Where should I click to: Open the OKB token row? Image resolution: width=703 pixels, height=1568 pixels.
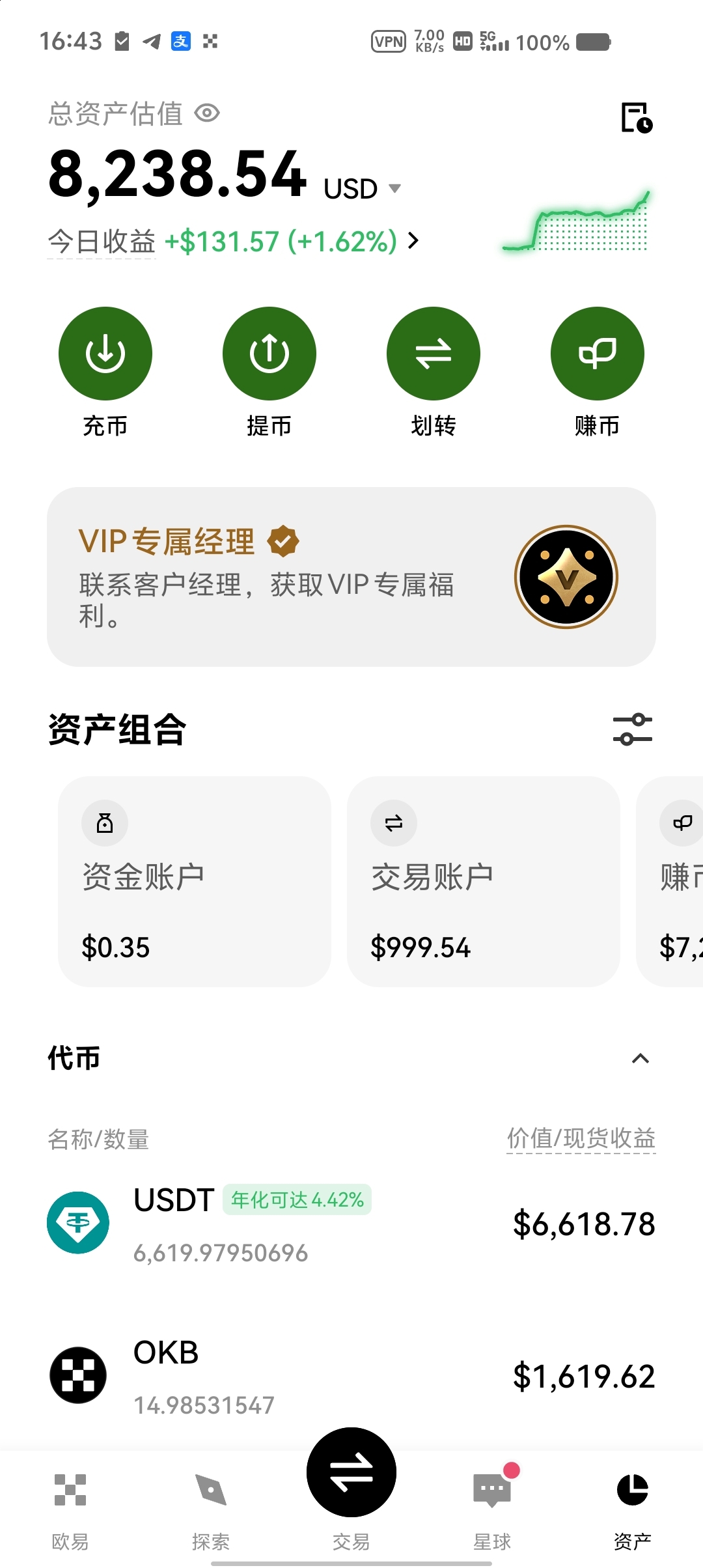(x=351, y=1377)
